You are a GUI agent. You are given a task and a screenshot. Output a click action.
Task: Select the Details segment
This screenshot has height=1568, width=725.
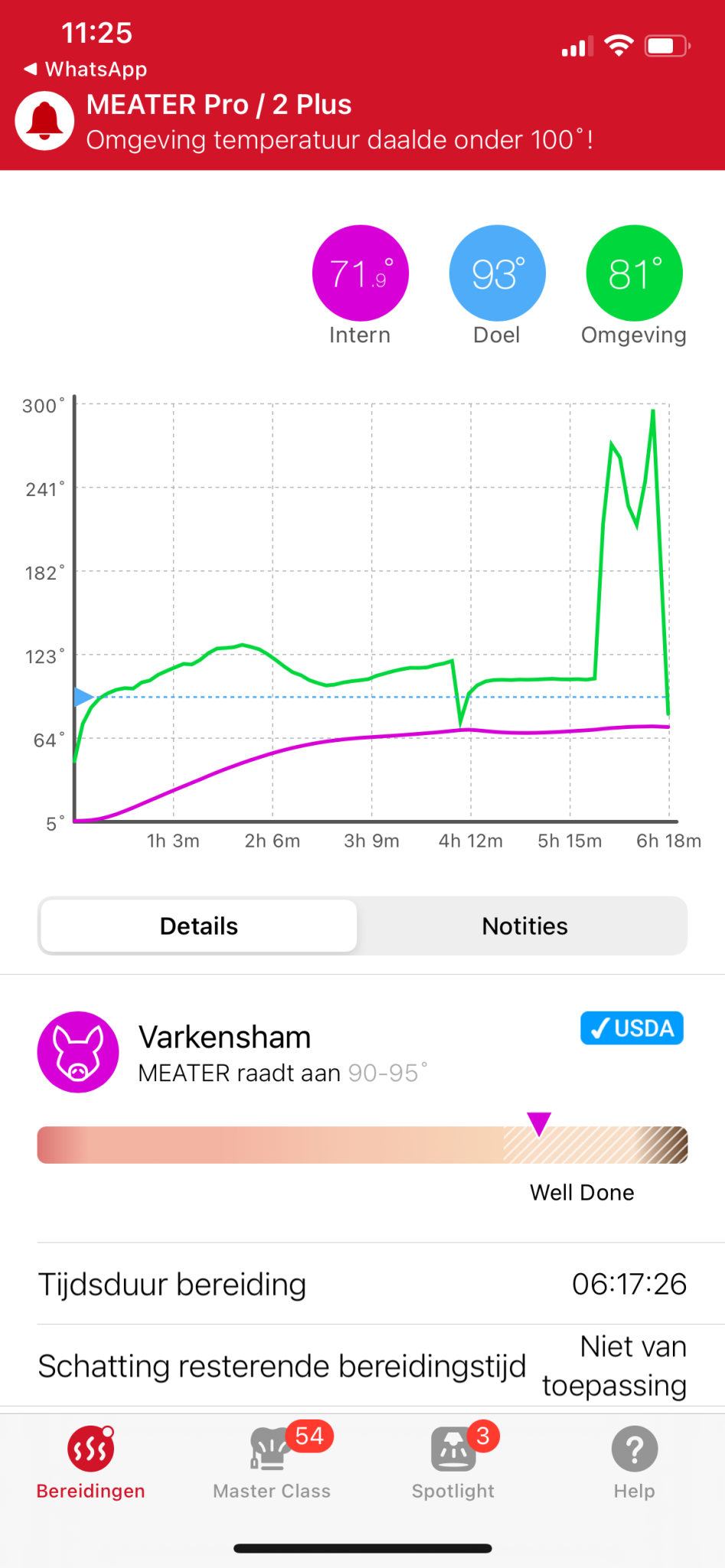199,926
